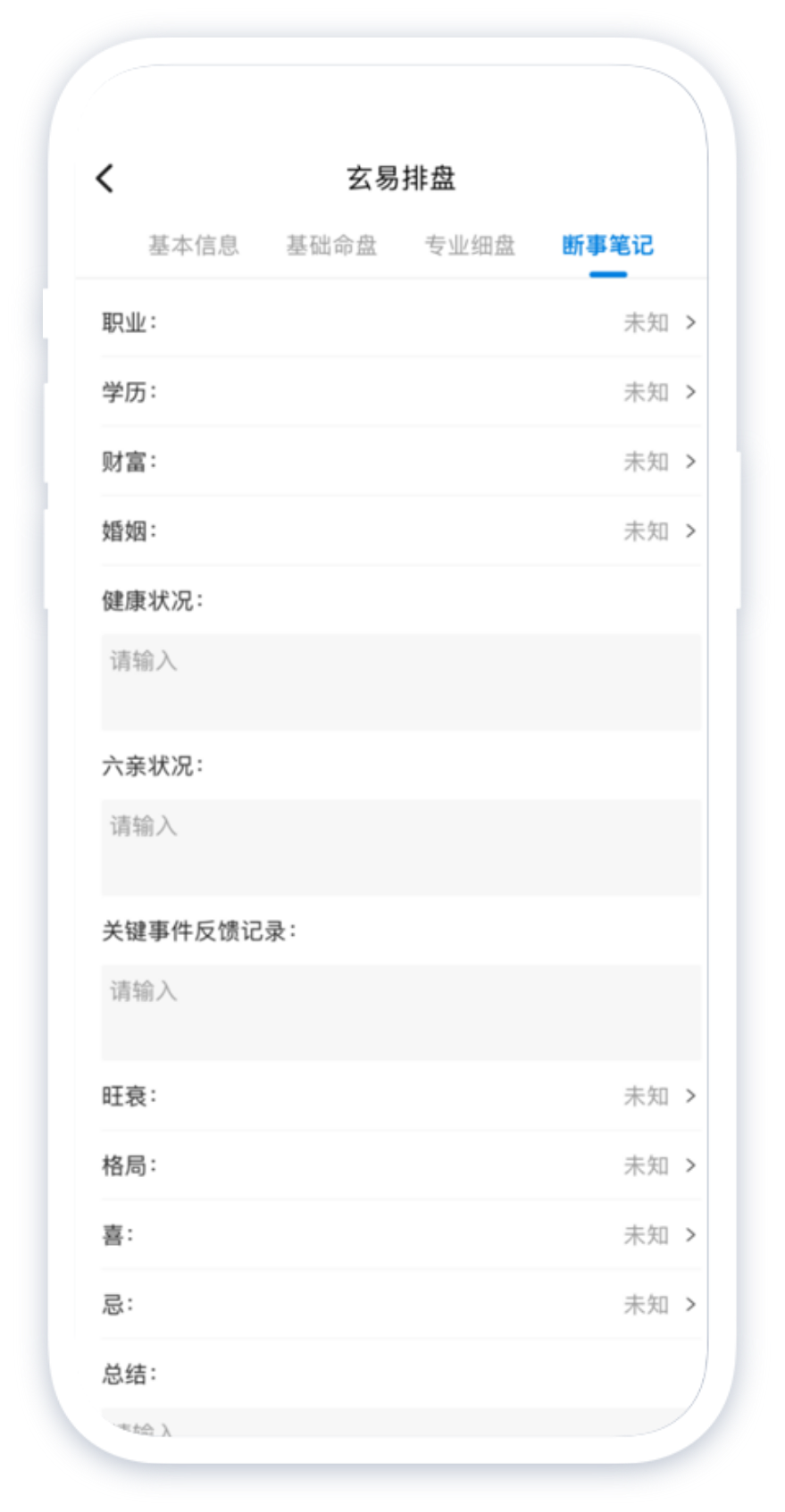Open the 学历 selection row
This screenshot has width=785, height=1512.
coord(400,392)
